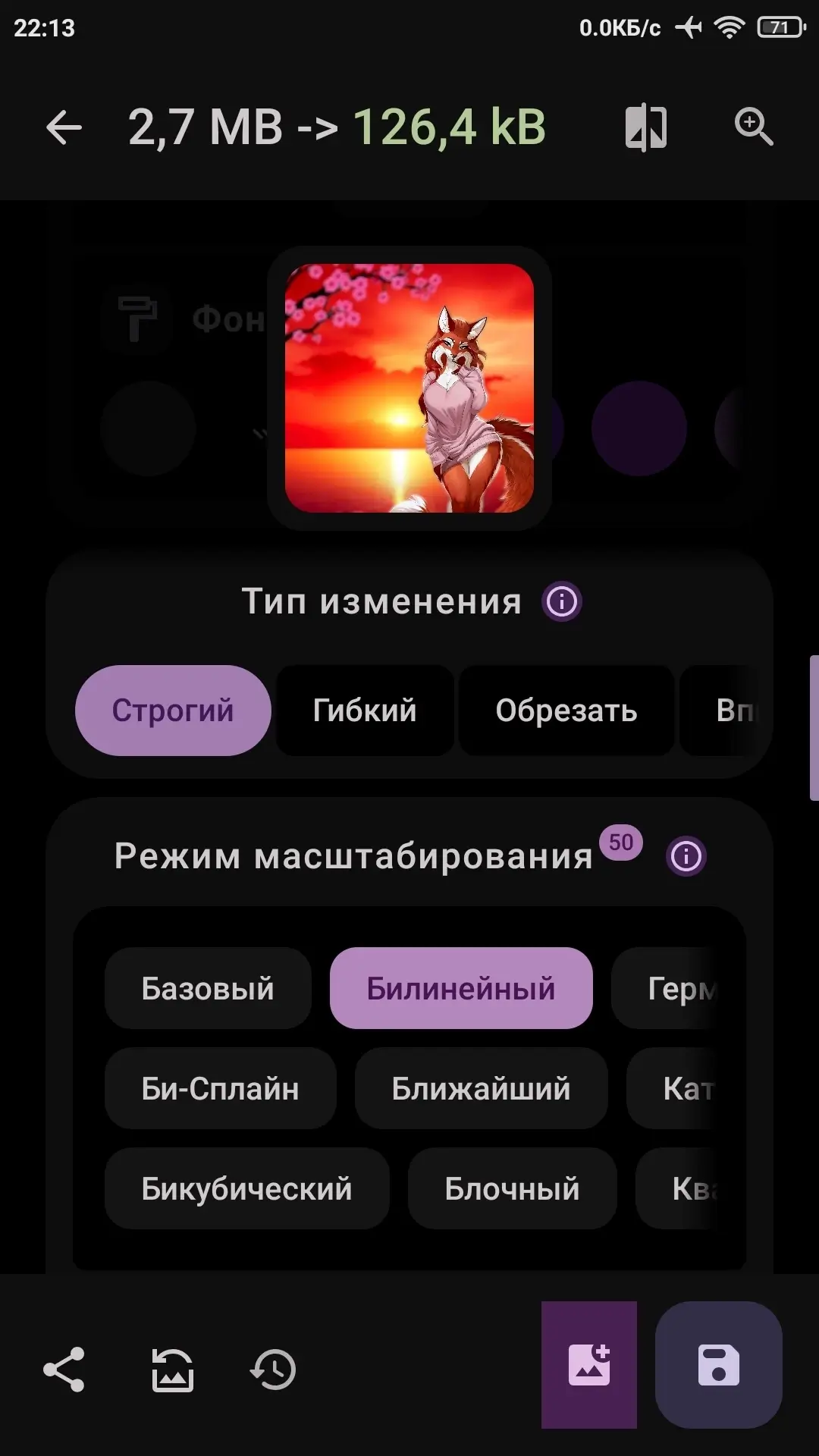Screen dimensions: 819x1456
Task: Pick Бикубический scaling mode
Action: (246, 1188)
